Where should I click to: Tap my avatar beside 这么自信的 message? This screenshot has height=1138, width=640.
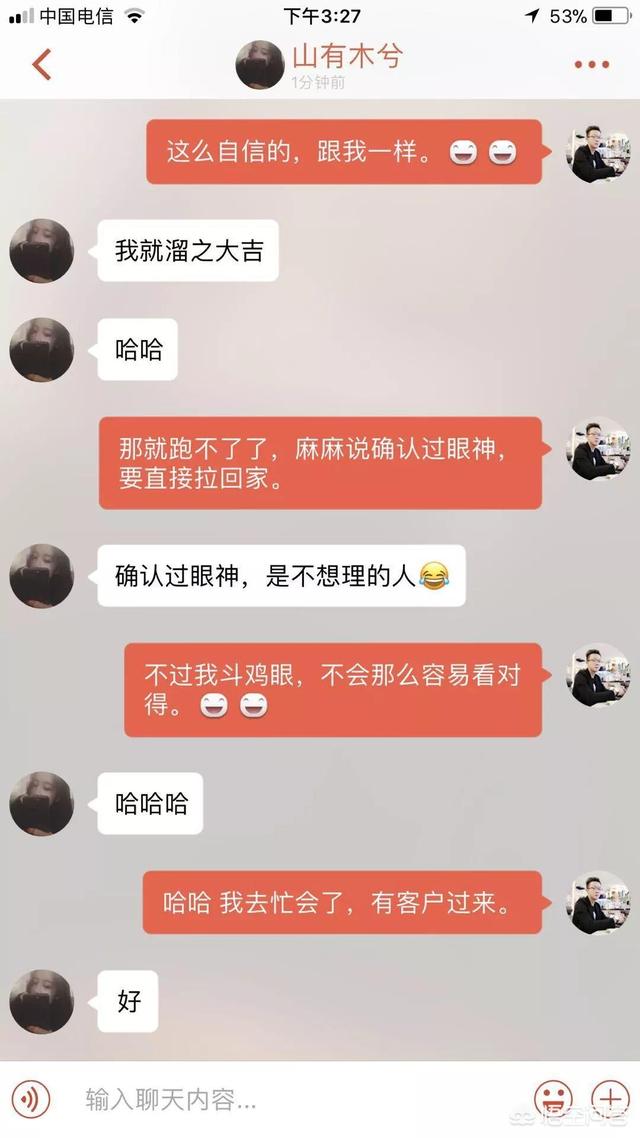click(598, 153)
